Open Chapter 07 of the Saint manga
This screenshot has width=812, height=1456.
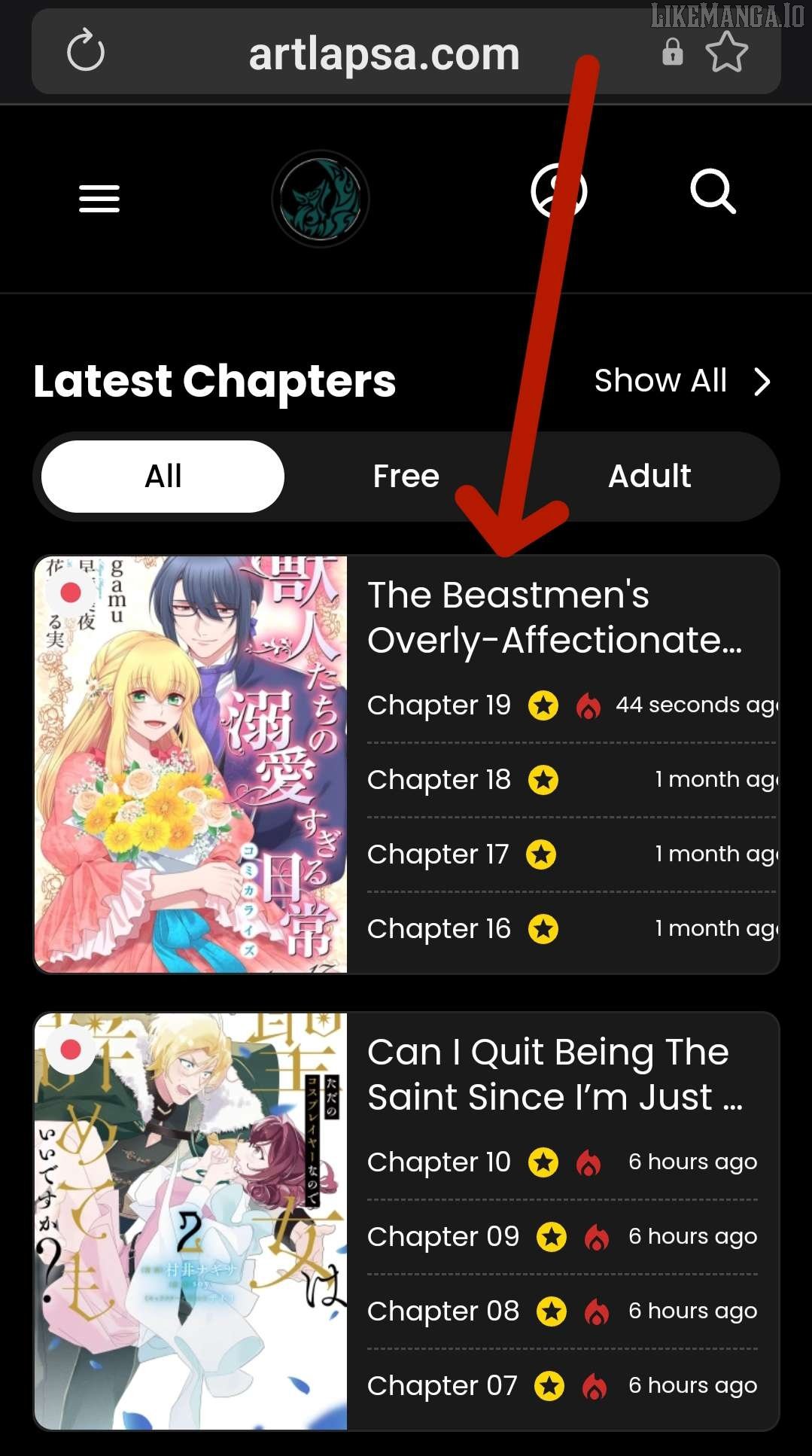coord(442,1386)
